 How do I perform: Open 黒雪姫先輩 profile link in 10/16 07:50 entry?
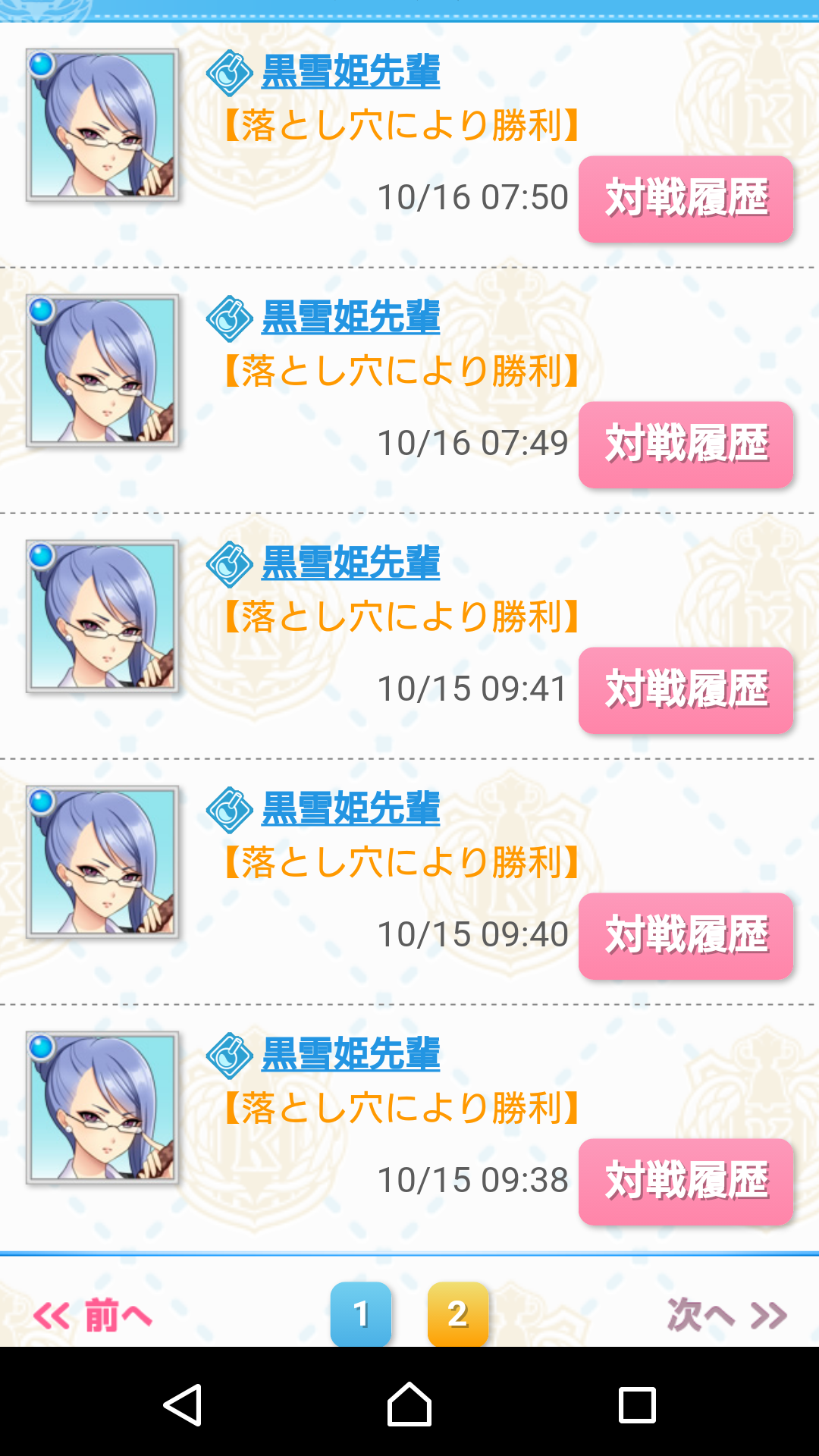350,73
